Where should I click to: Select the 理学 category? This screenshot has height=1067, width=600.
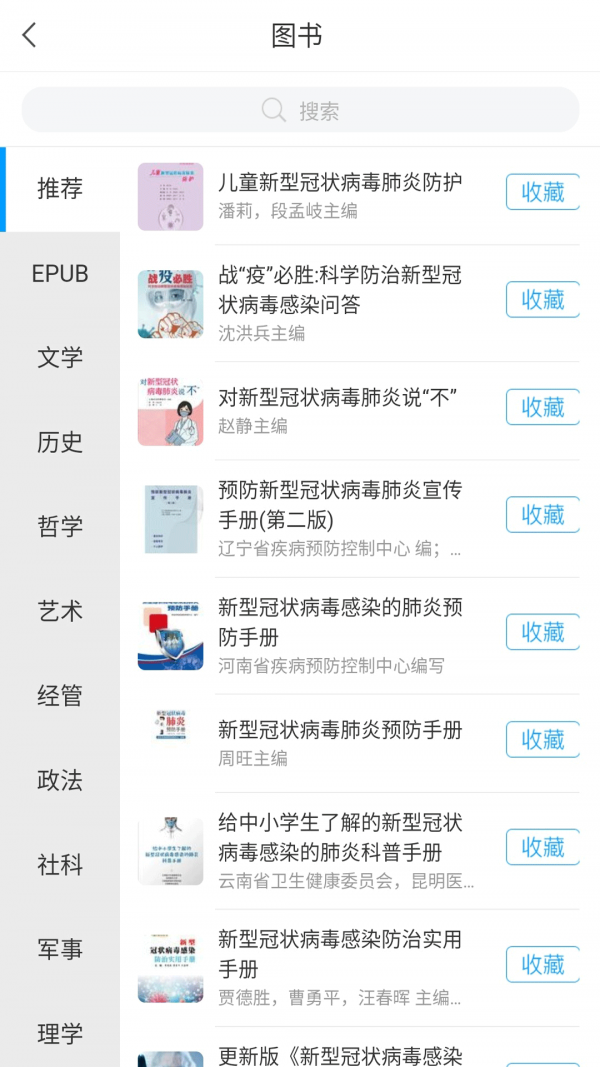[60, 1034]
